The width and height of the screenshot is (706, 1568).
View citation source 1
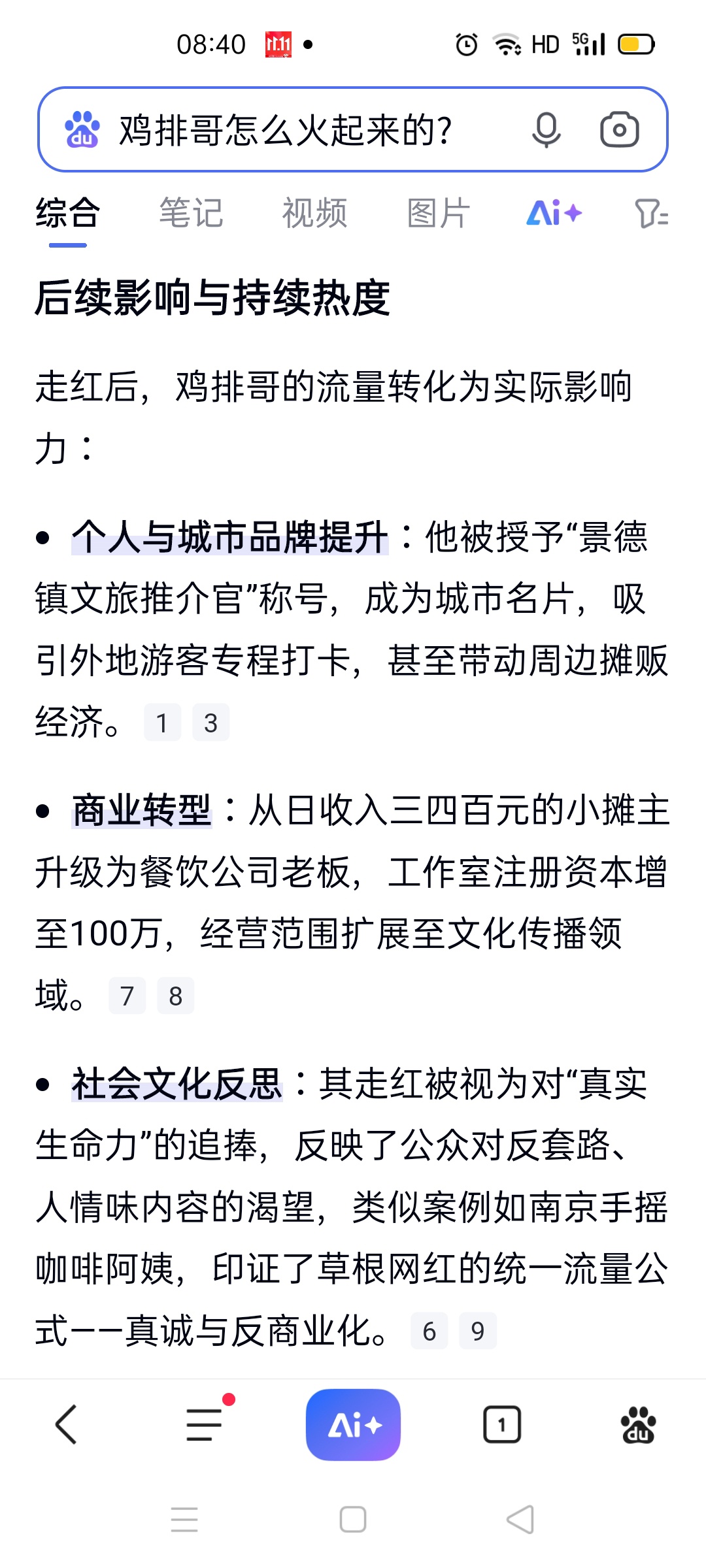click(x=162, y=723)
